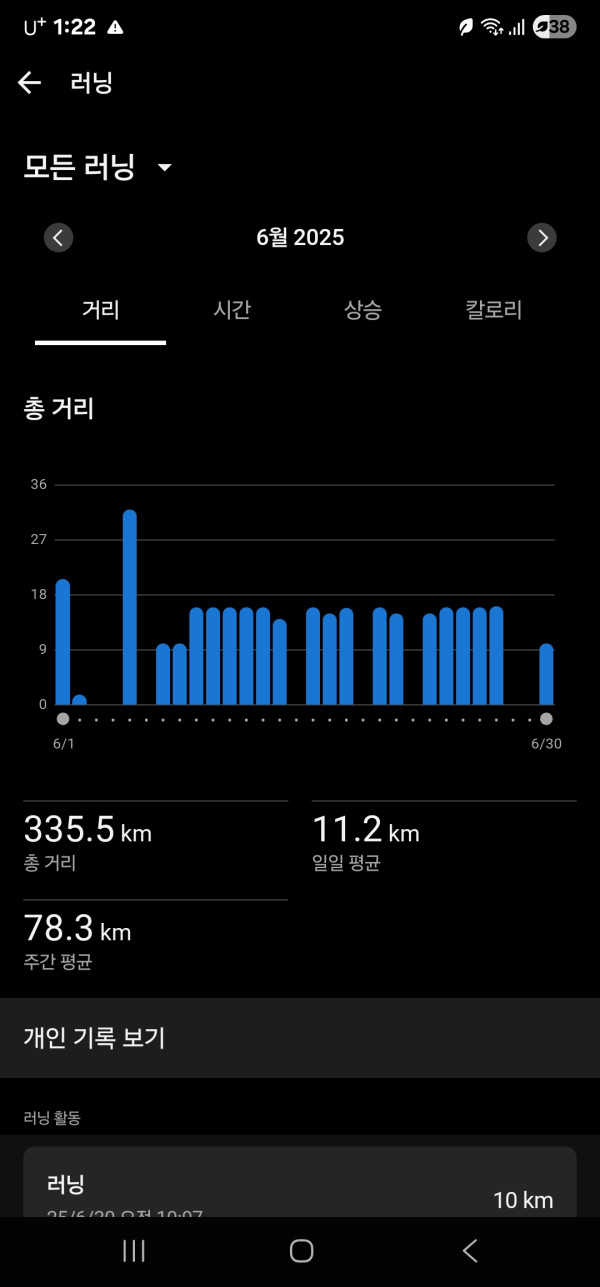Tap the system home button
Image resolution: width=600 pixels, height=1287 pixels.
301,1251
